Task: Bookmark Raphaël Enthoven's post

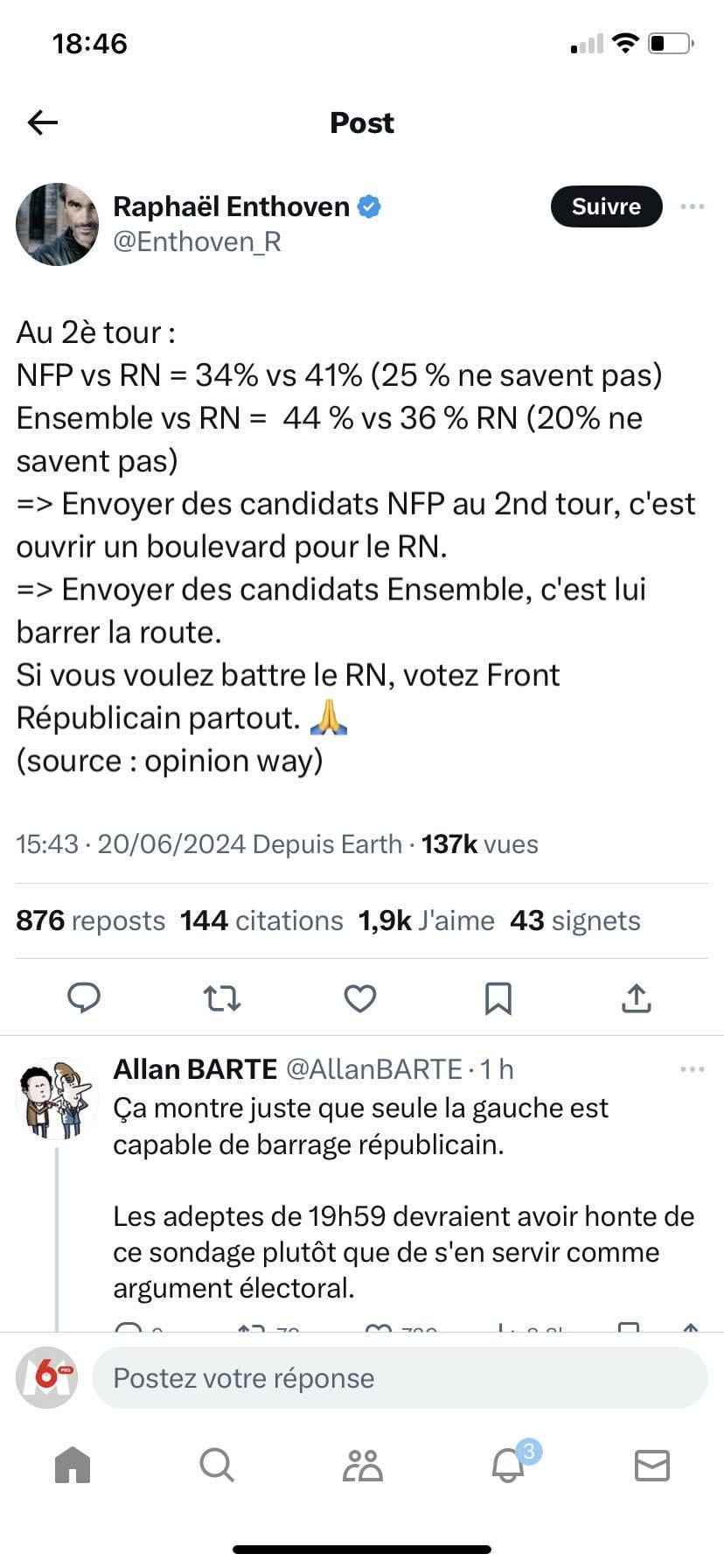Action: point(498,997)
